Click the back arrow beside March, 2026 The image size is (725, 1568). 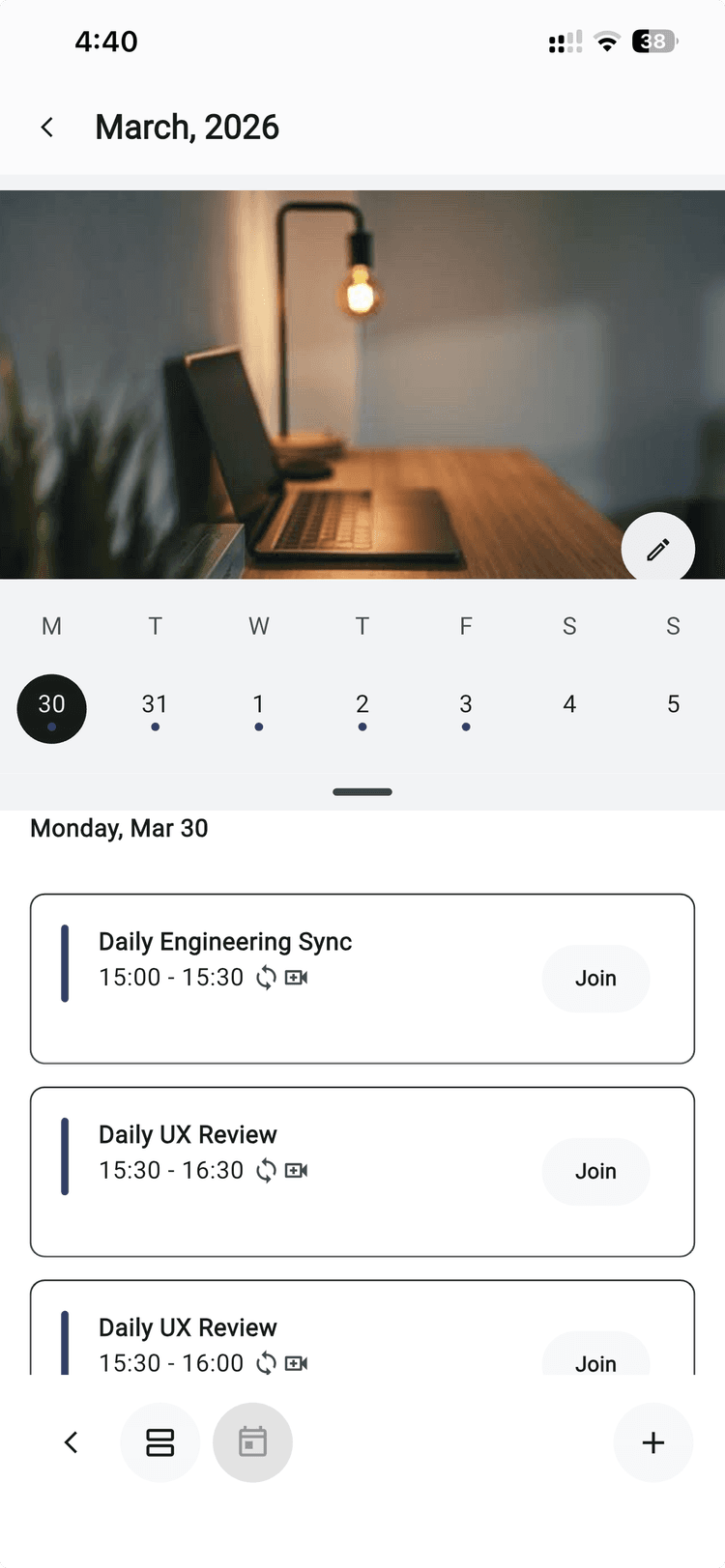coord(46,127)
